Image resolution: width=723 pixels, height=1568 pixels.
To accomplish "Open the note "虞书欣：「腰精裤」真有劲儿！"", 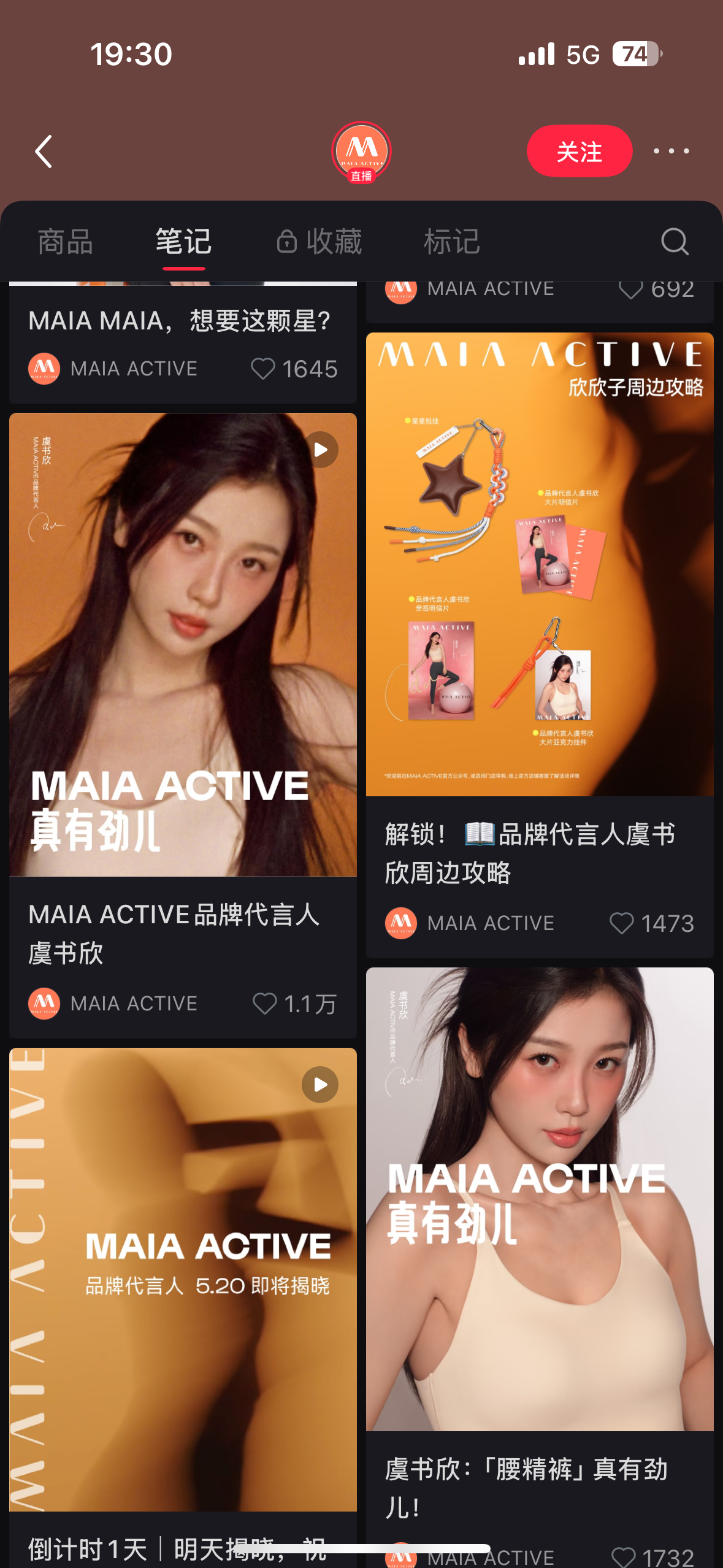I will coord(540,1199).
